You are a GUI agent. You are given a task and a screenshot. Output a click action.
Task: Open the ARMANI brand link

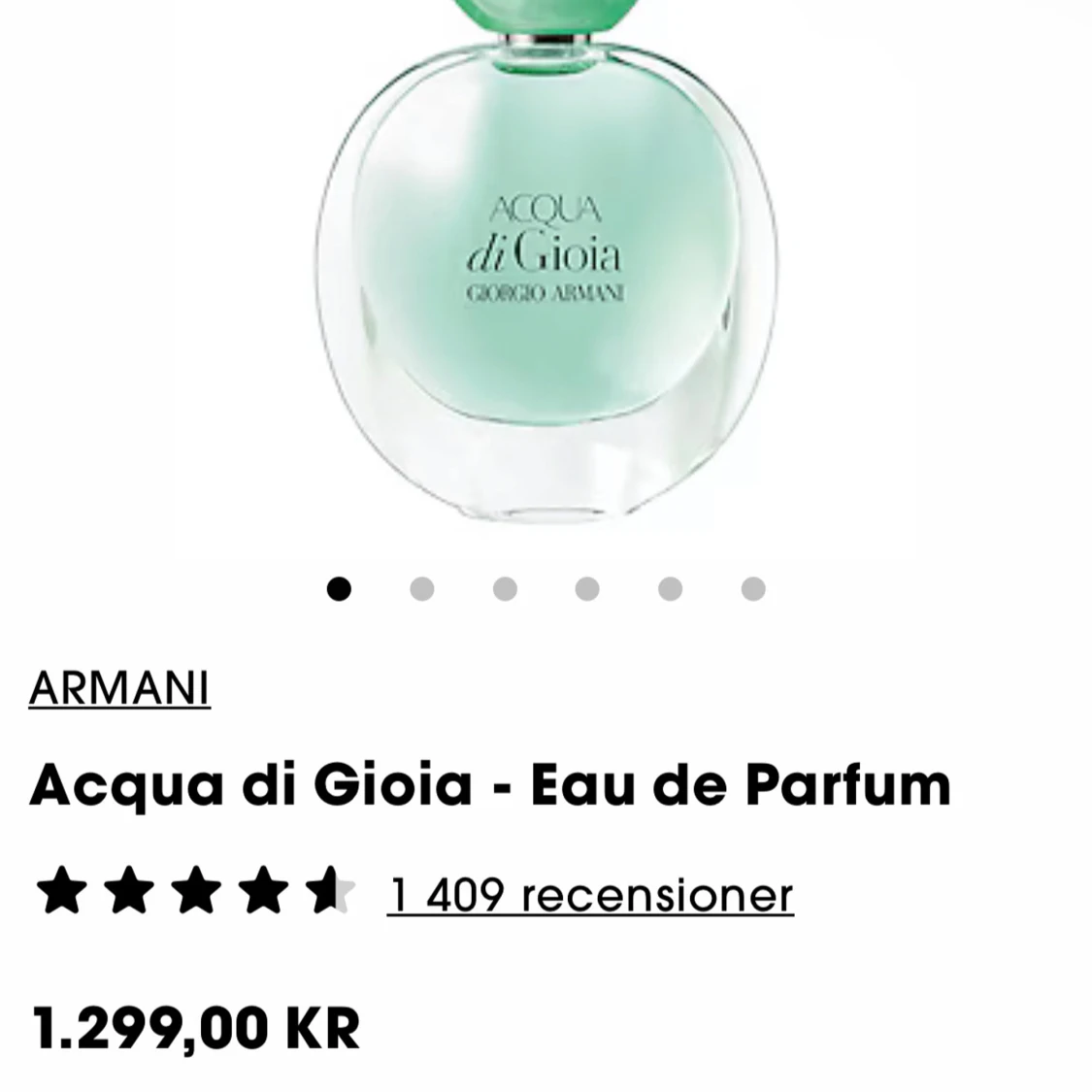click(x=119, y=688)
